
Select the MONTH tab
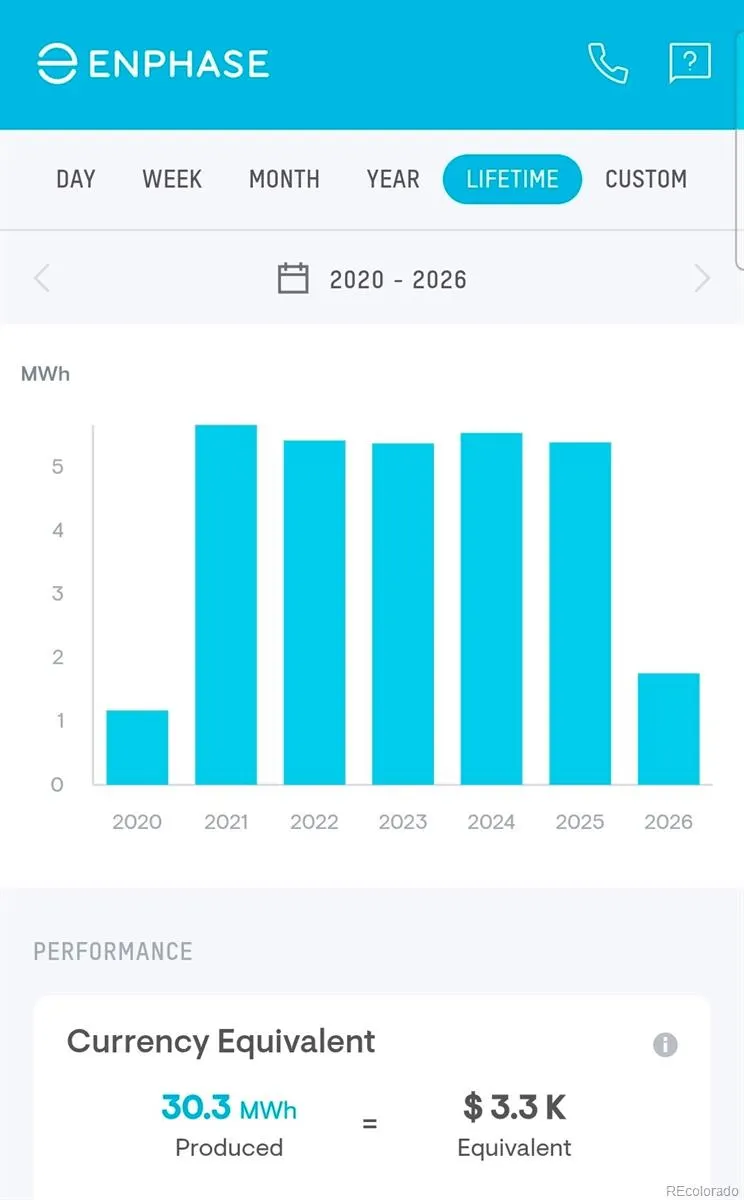pos(284,180)
